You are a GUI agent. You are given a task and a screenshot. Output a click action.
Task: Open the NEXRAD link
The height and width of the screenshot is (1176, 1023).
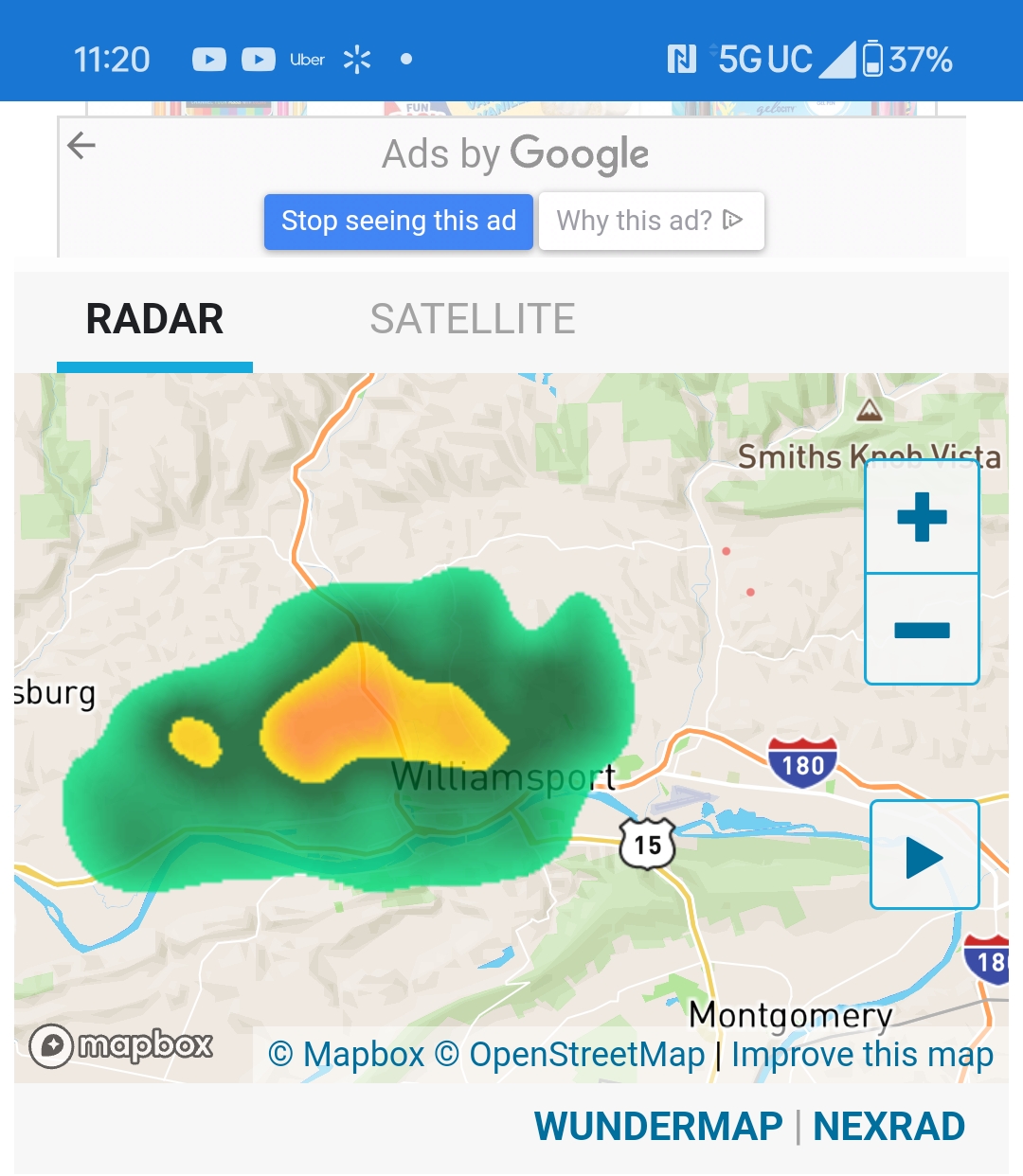tap(888, 1127)
